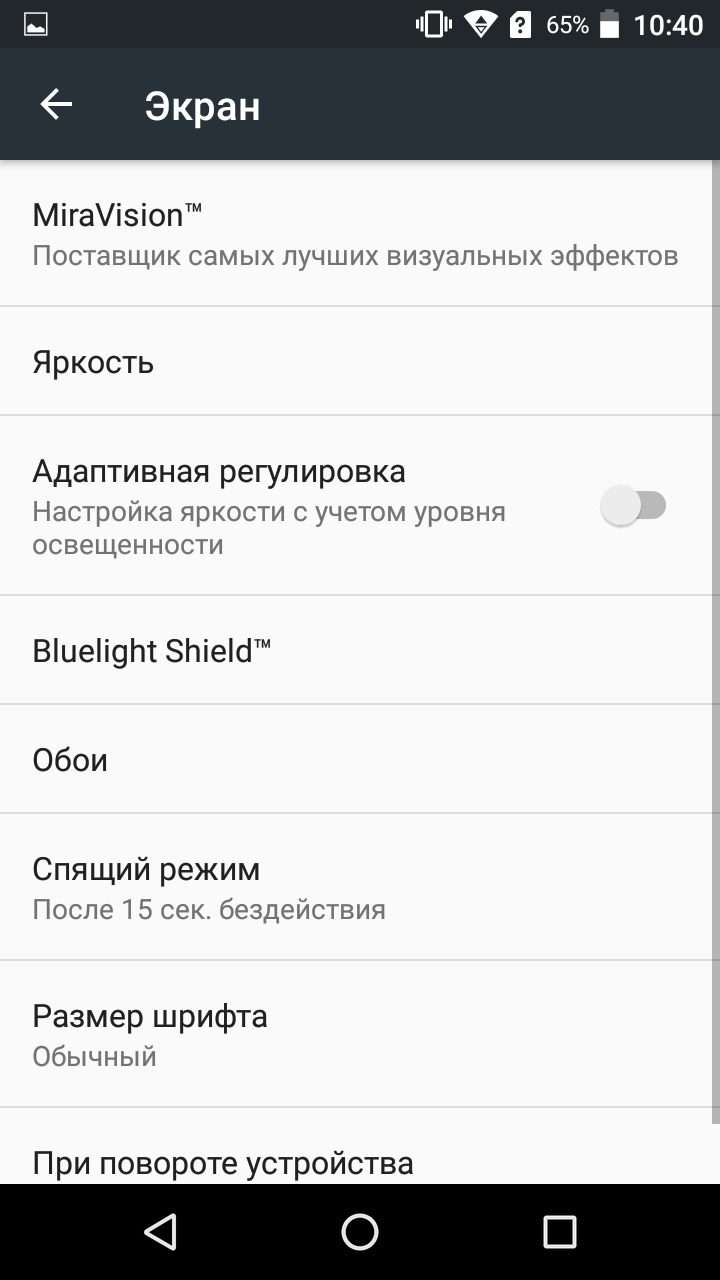Viewport: 720px width, 1280px height.
Task: Open Обои wallpaper settings
Action: [360, 759]
